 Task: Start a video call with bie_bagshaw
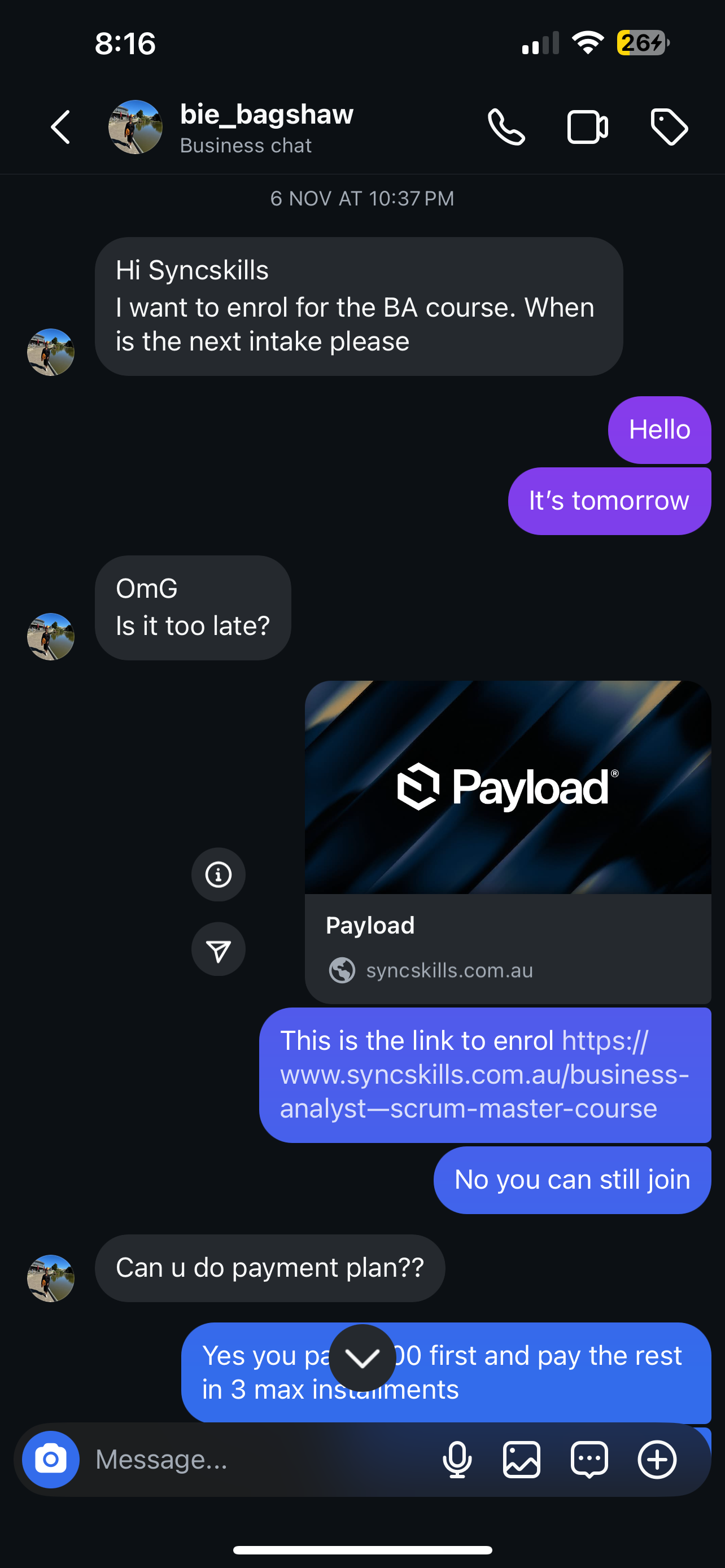(x=587, y=126)
